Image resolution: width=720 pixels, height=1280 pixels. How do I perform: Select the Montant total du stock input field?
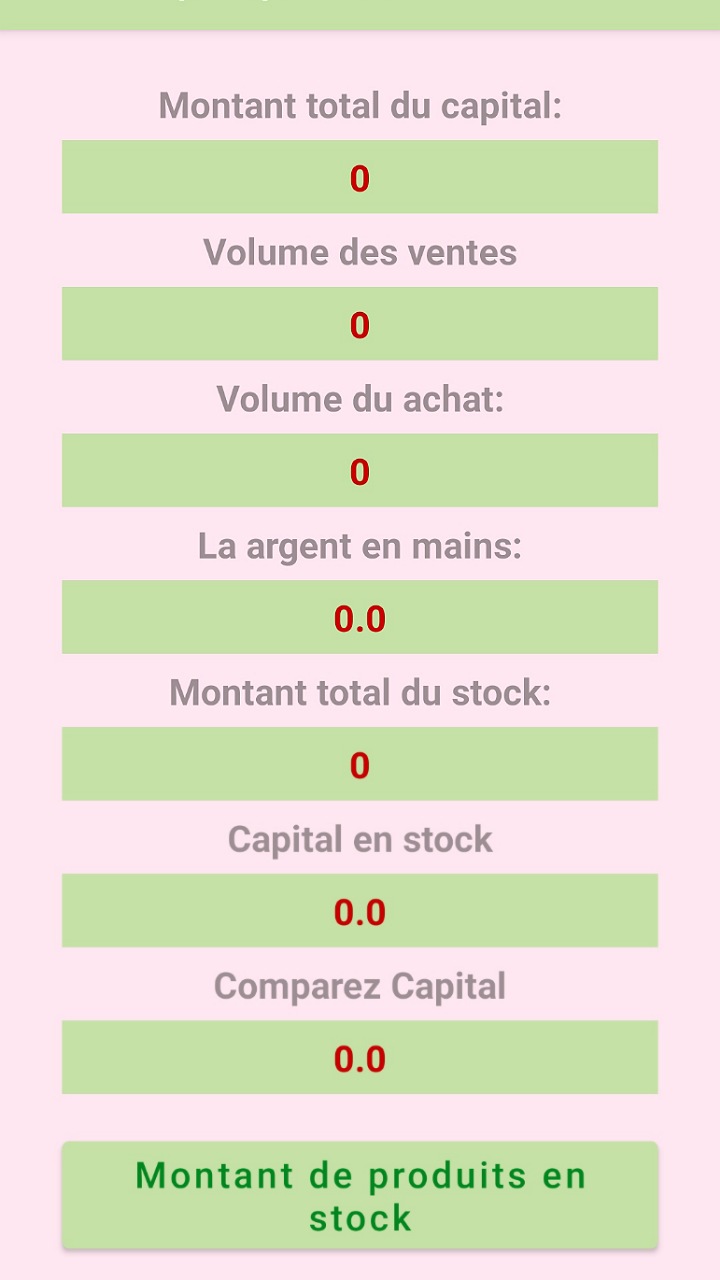(x=360, y=763)
